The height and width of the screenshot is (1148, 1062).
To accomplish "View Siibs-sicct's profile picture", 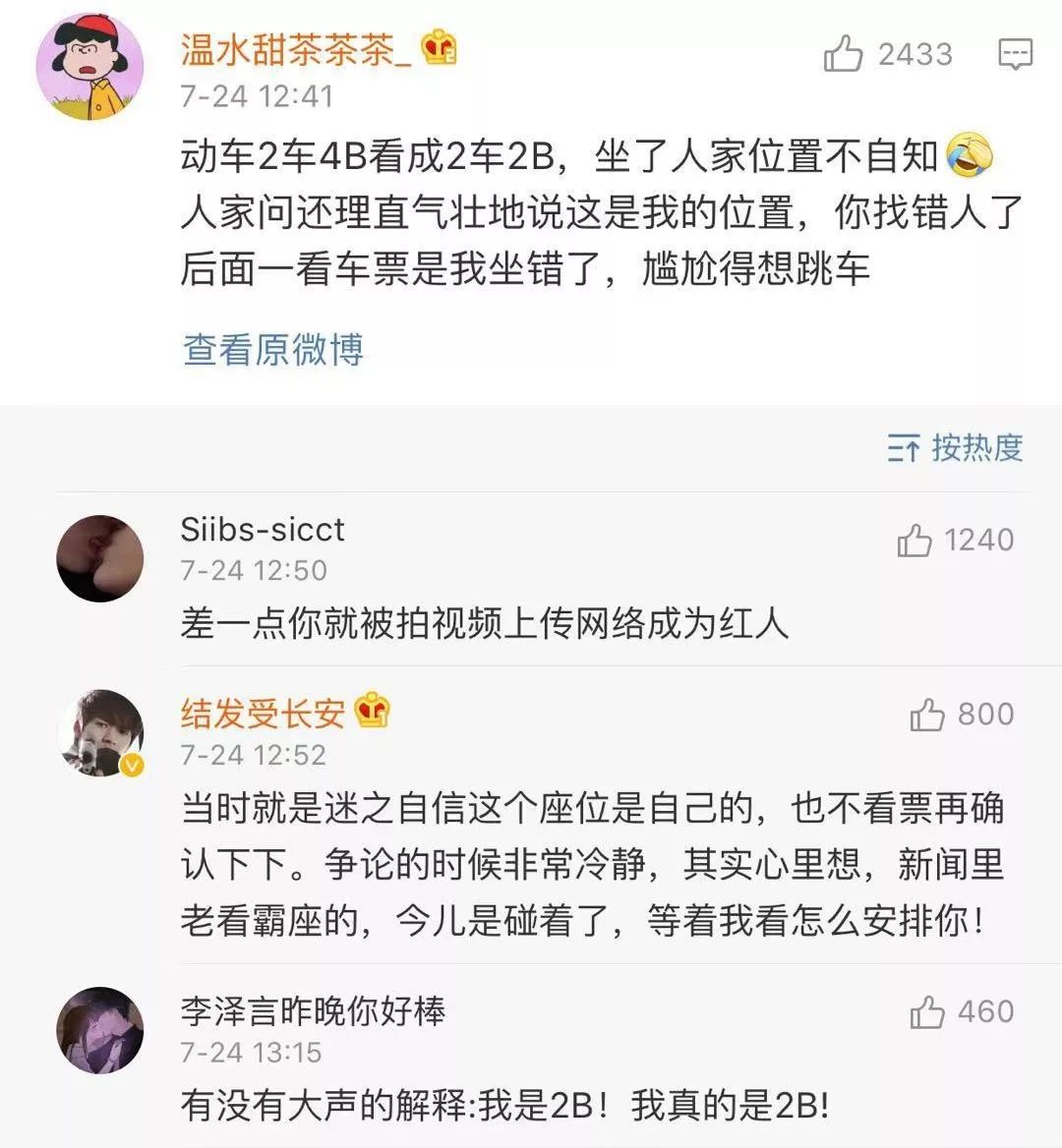I will (x=99, y=557).
